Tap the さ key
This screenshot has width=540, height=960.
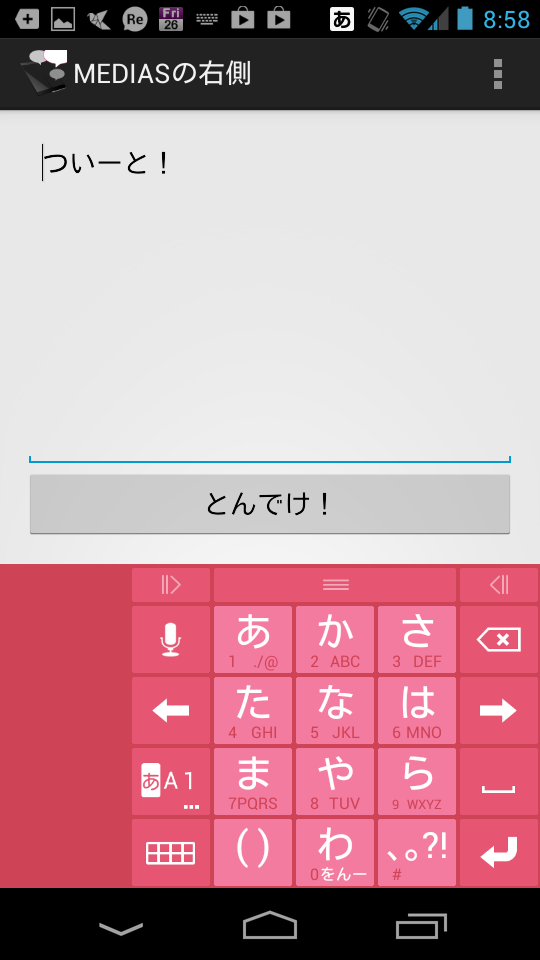point(417,640)
